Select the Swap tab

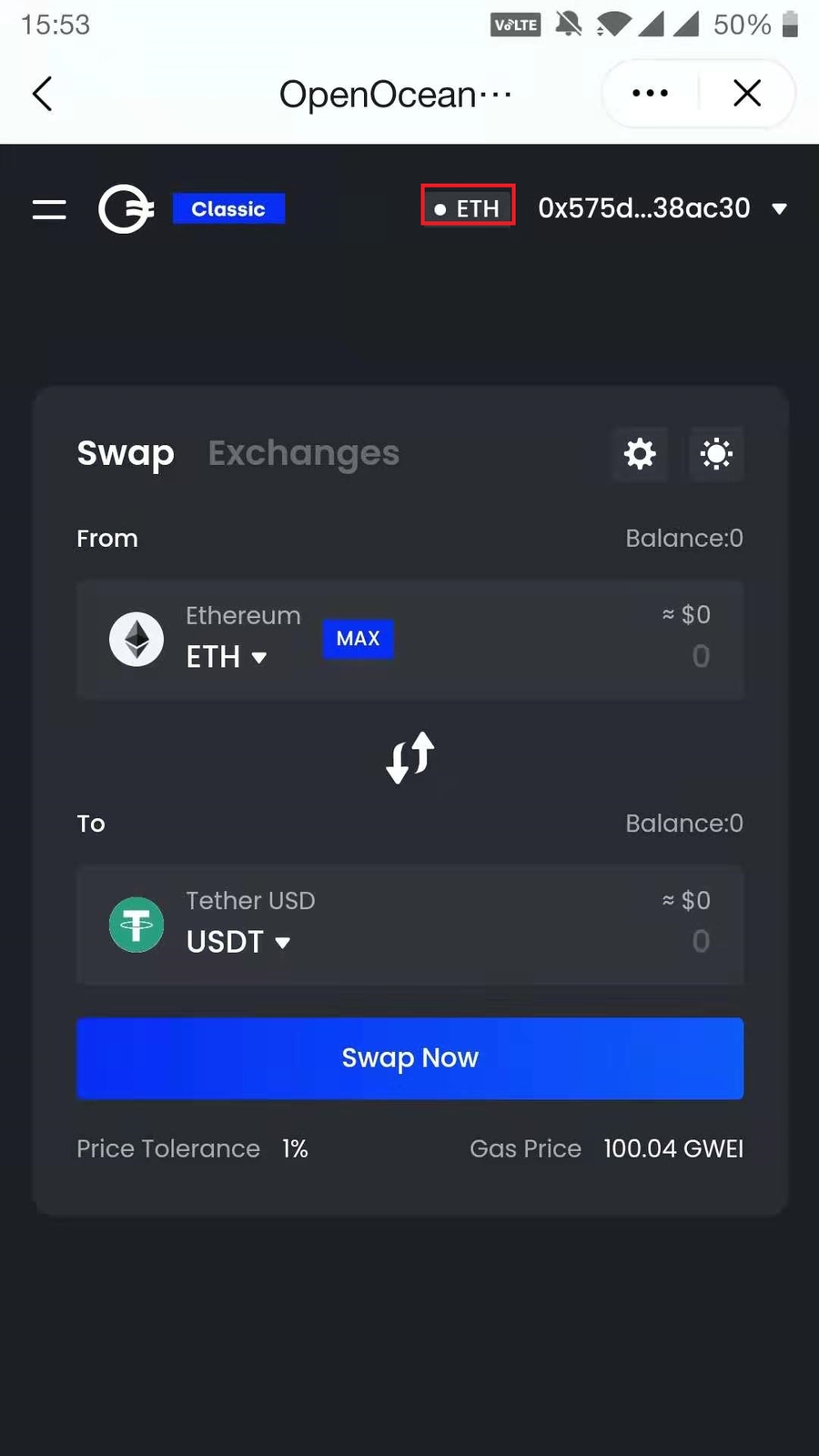click(126, 452)
